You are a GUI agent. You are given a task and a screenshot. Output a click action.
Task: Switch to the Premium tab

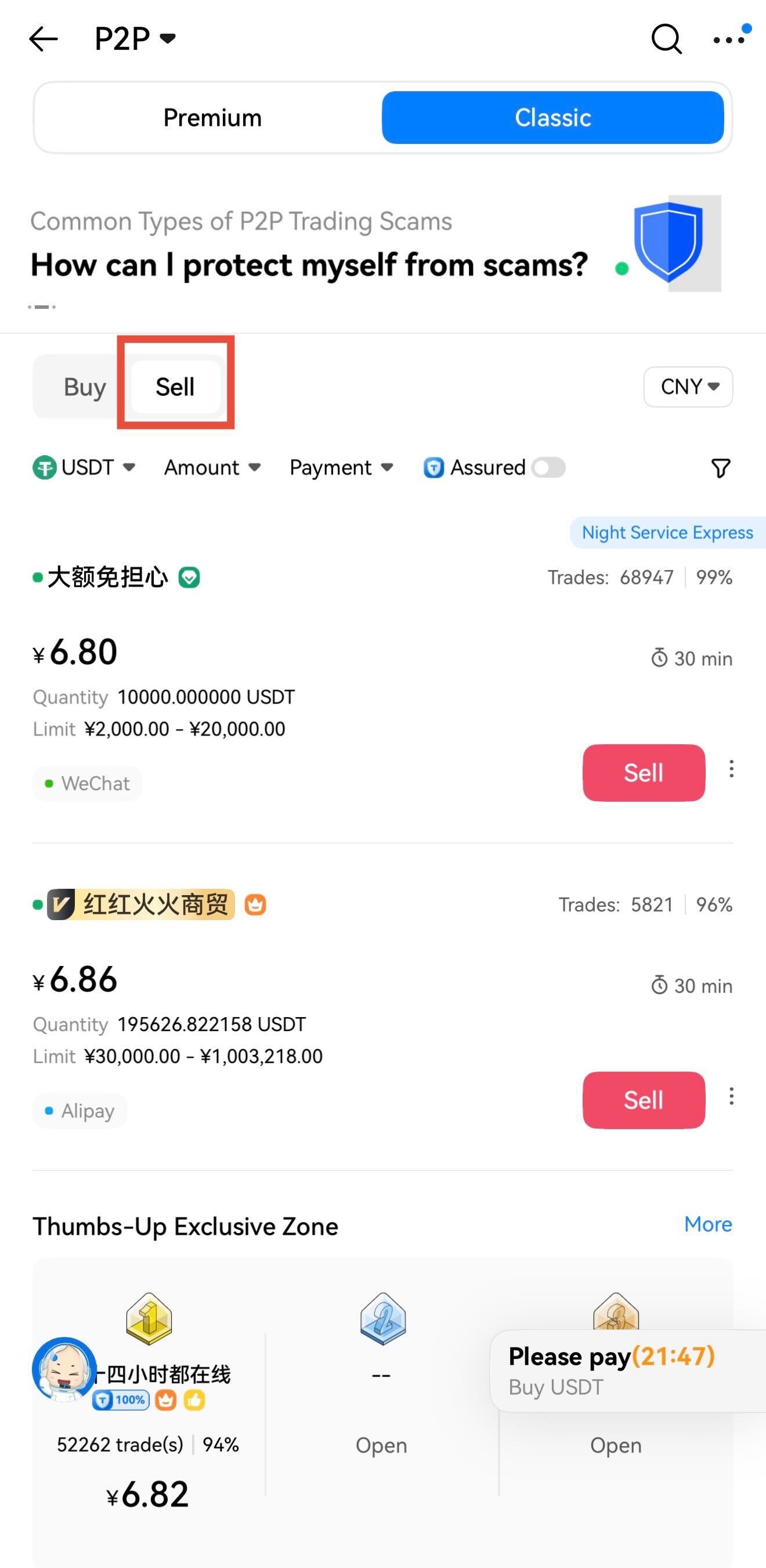click(212, 117)
